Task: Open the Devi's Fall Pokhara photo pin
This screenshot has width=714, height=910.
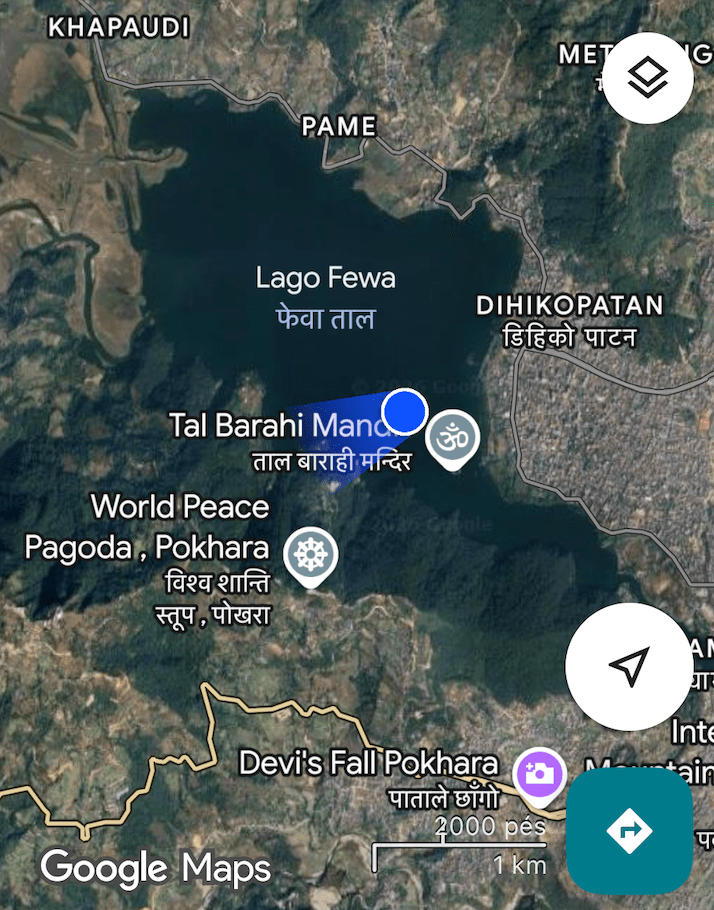Action: (x=539, y=775)
